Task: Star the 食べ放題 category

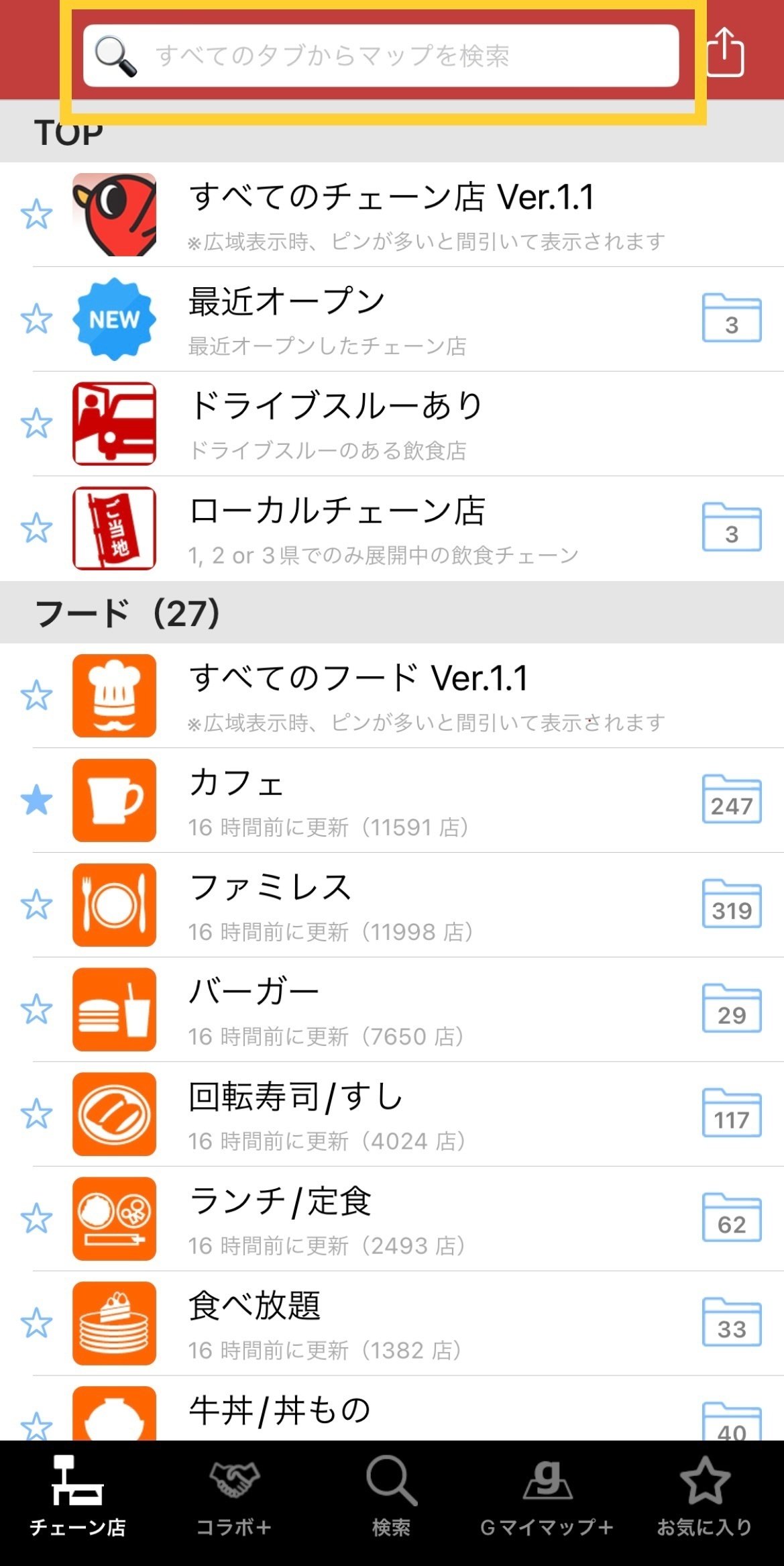Action: point(37,1320)
